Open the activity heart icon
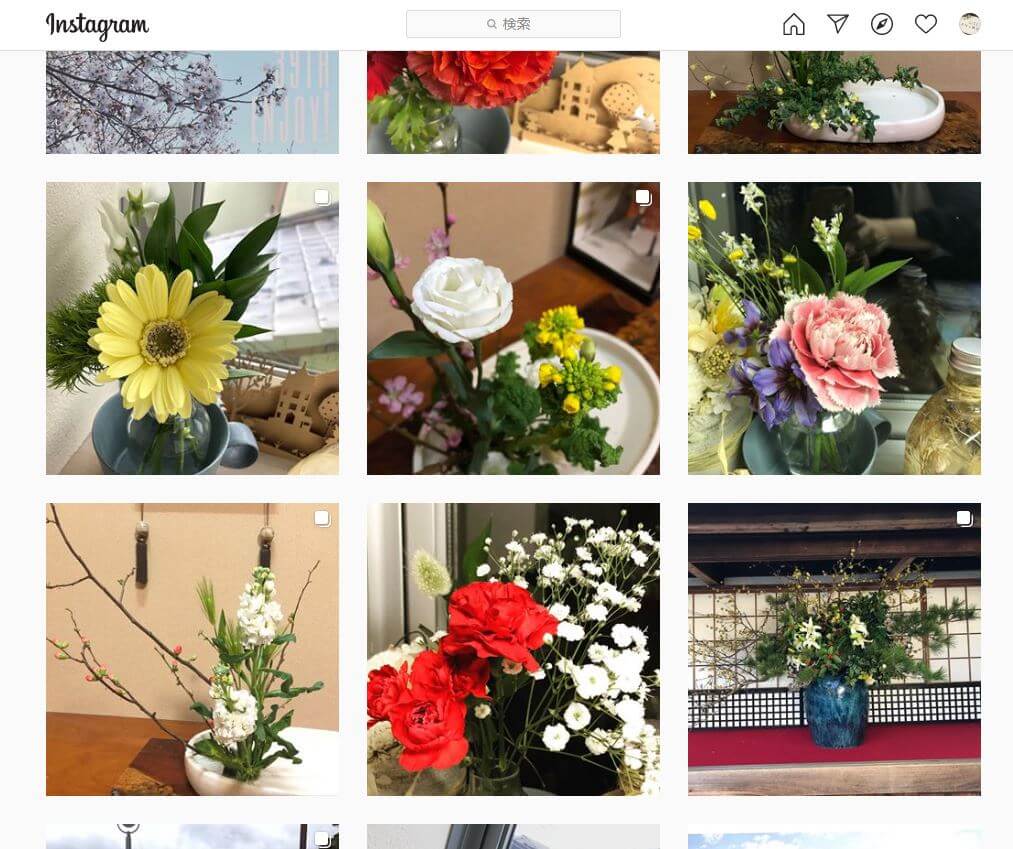This screenshot has height=849, width=1013. click(x=926, y=24)
